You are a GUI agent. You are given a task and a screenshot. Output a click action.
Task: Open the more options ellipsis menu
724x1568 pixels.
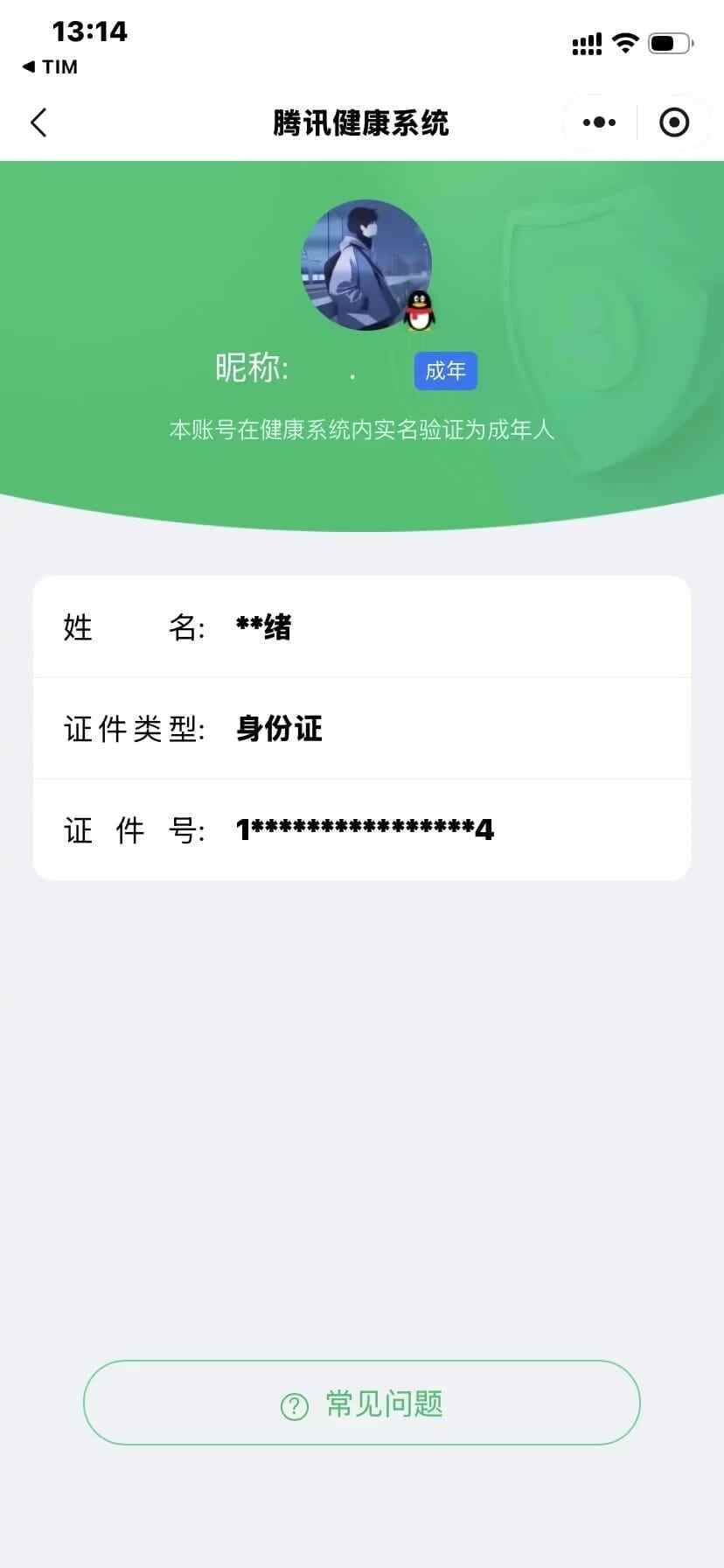(x=597, y=122)
